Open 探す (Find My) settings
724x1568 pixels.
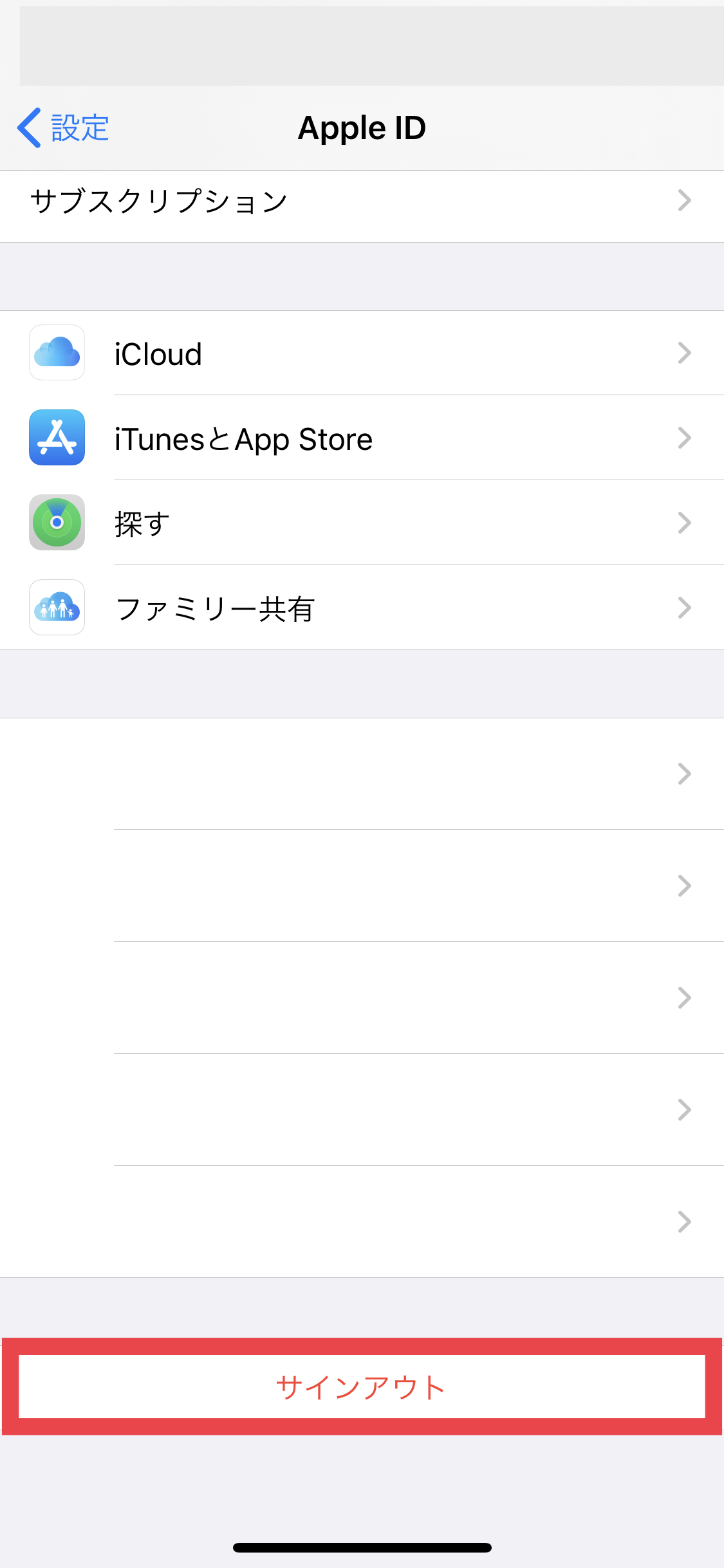point(362,523)
